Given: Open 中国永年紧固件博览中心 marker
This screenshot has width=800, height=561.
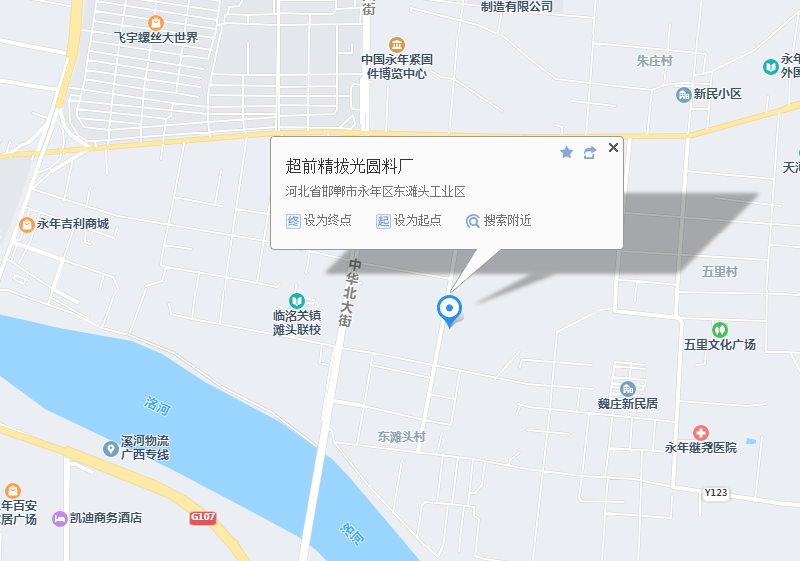Looking at the screenshot, I should coord(397,44).
